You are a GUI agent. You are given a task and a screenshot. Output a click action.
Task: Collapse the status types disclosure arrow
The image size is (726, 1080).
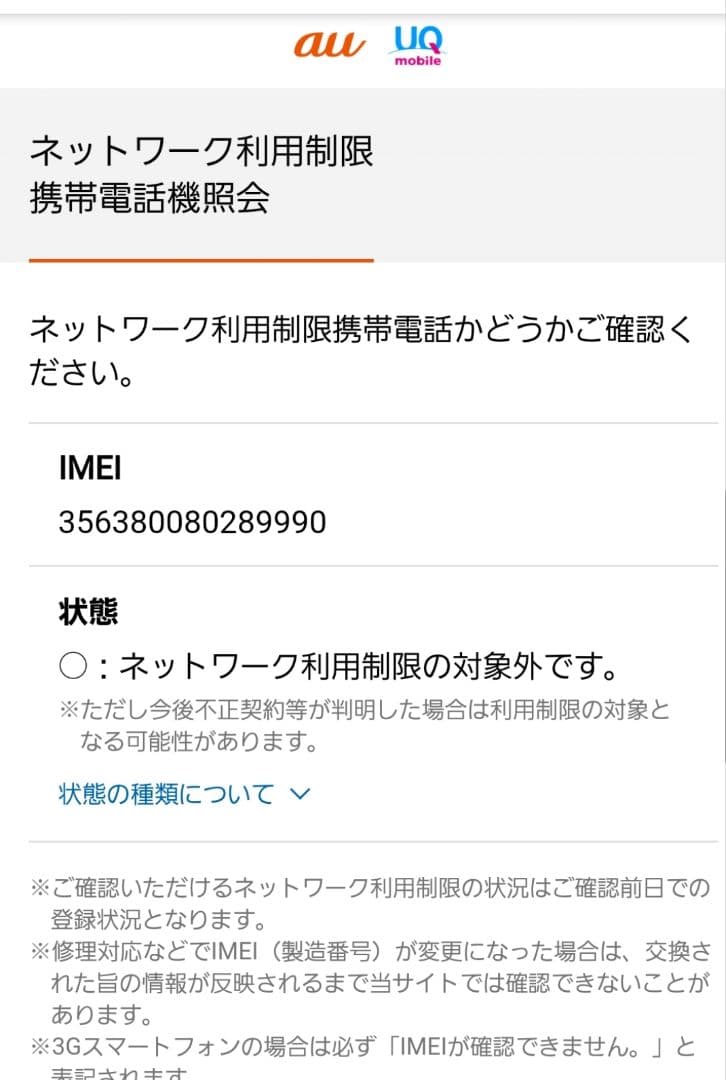coord(298,791)
